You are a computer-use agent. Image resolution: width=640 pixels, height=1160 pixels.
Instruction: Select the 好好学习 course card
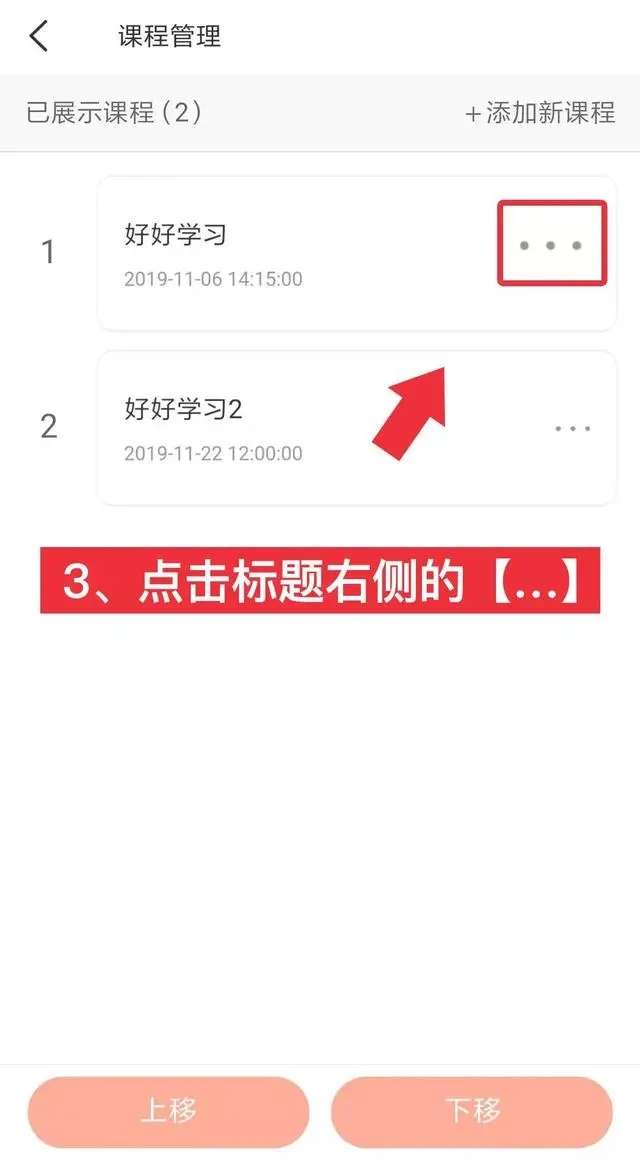pyautogui.click(x=290, y=253)
